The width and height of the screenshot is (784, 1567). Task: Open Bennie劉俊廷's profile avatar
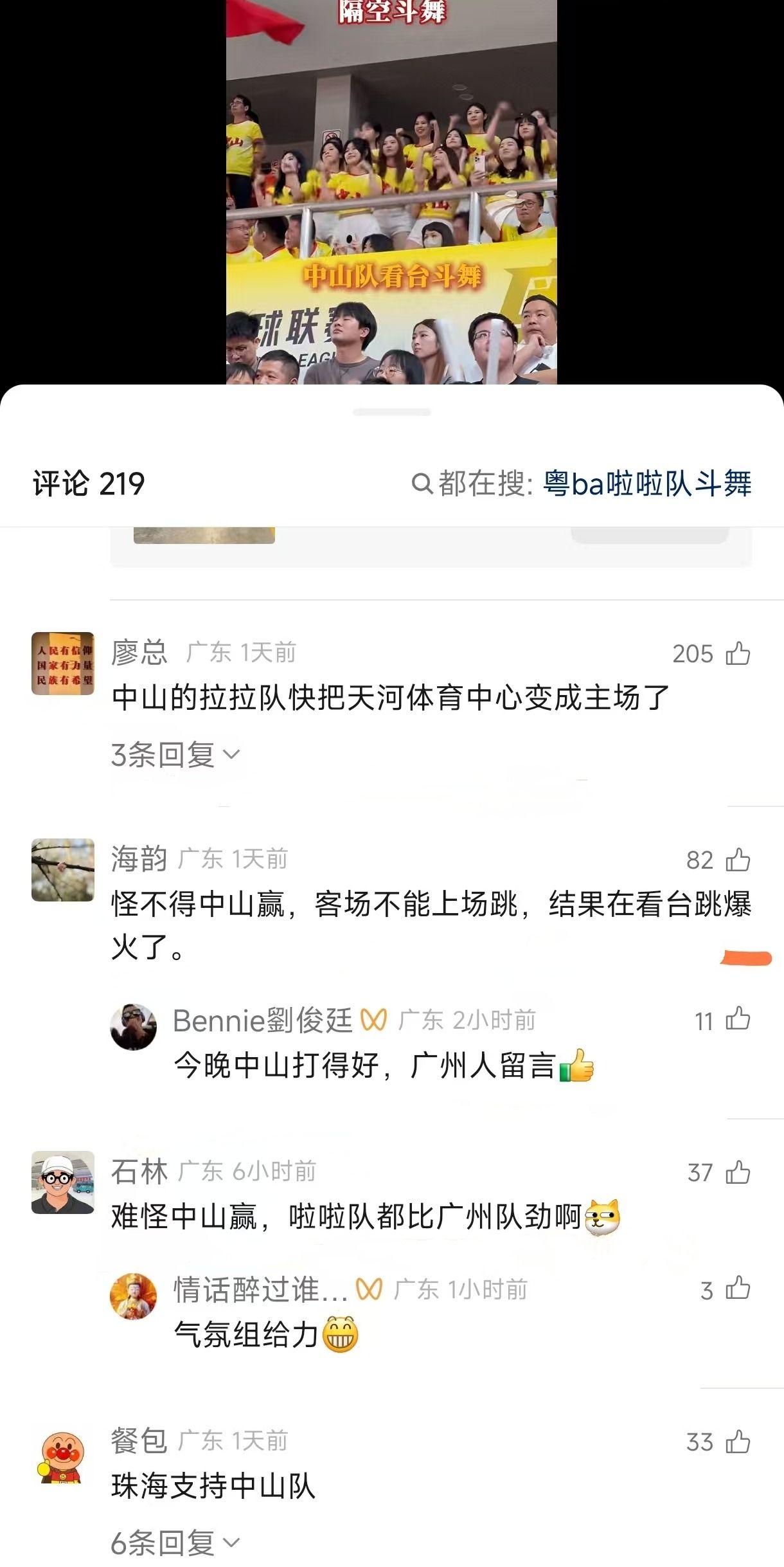(134, 1027)
